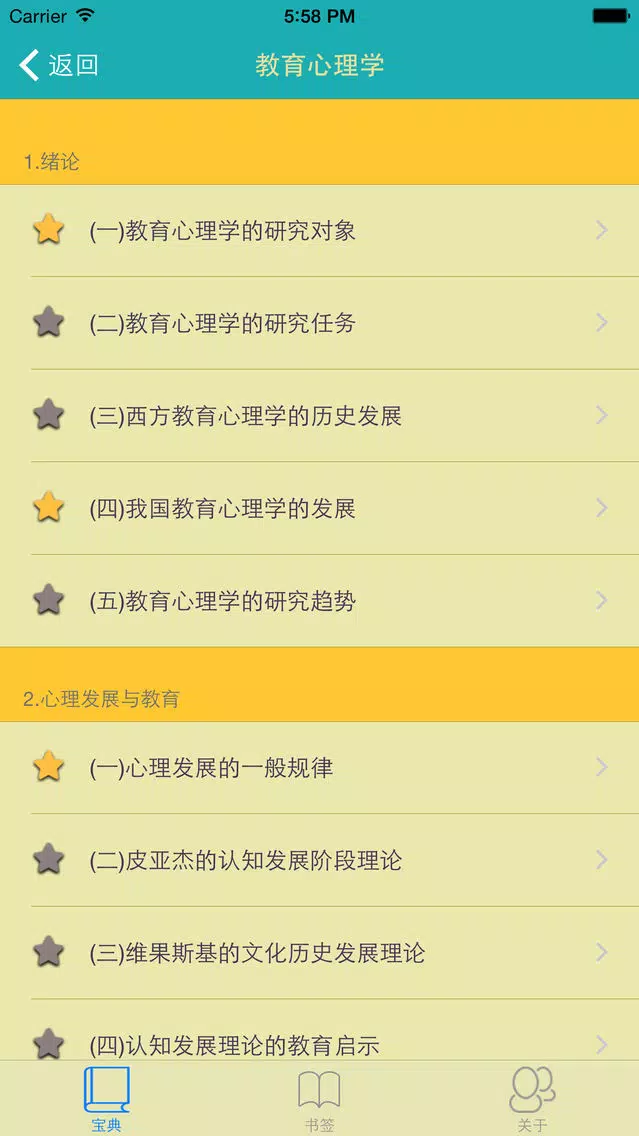Unstar (四)我国教育心理学的发展
This screenshot has height=1136, width=639.
coord(49,507)
